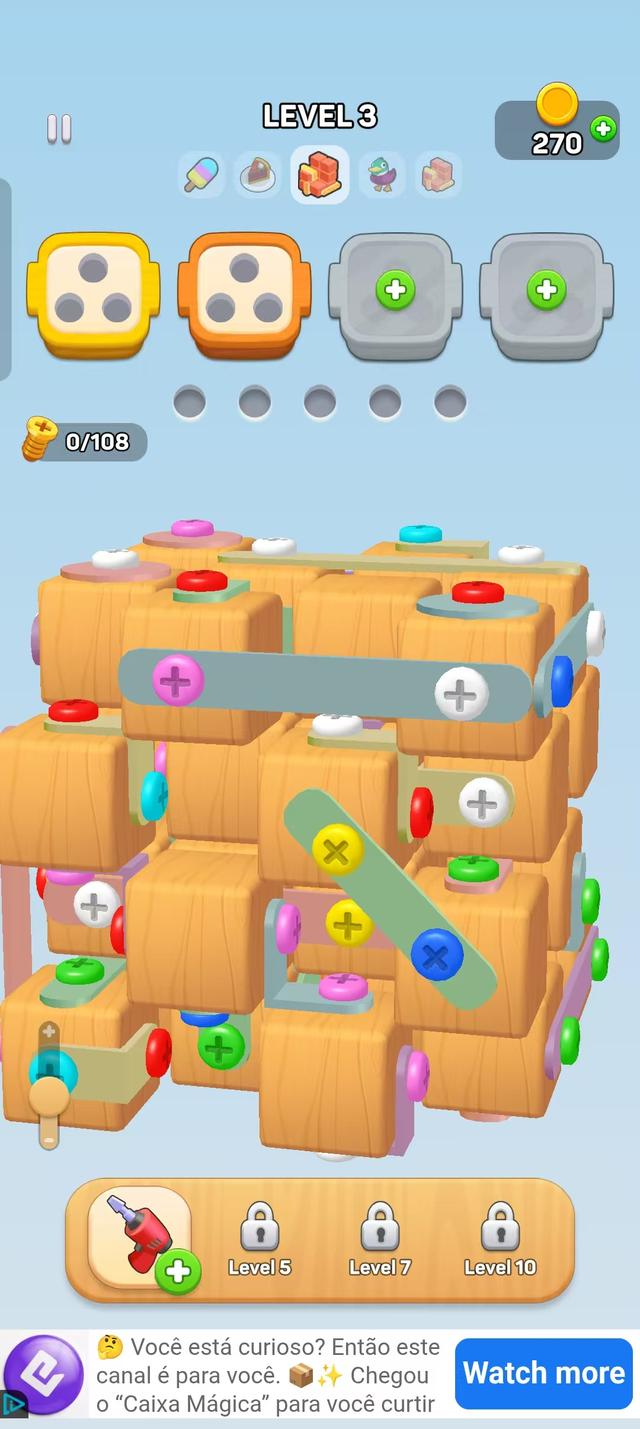
Task: Tap the white screw on the long gray bar
Action: [x=461, y=693]
